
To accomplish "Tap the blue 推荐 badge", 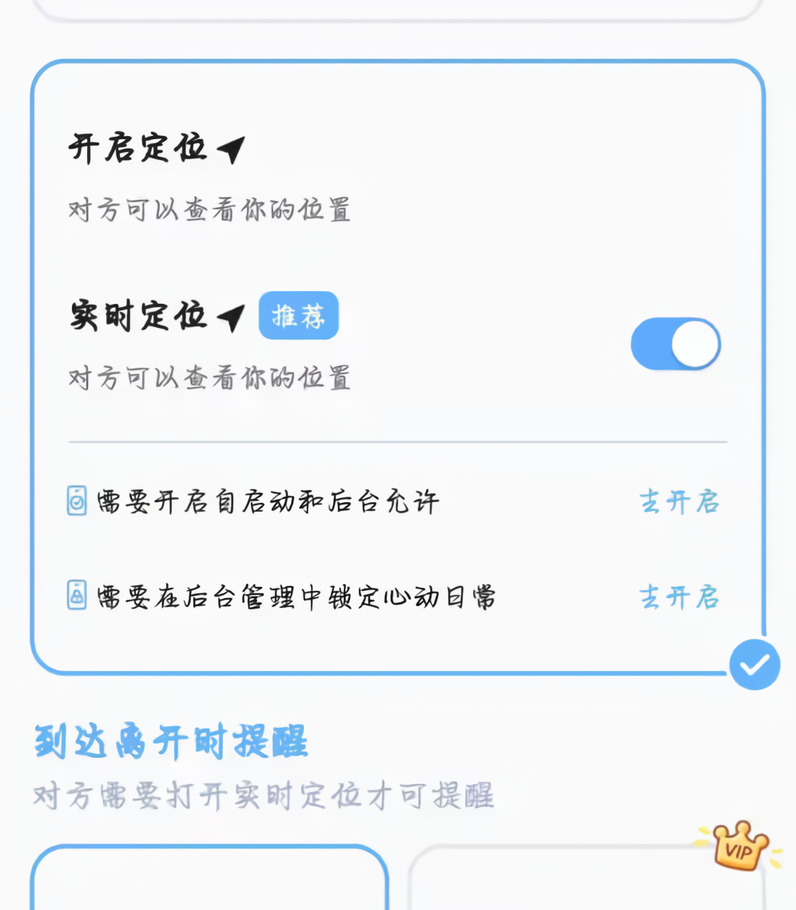I will click(x=298, y=315).
